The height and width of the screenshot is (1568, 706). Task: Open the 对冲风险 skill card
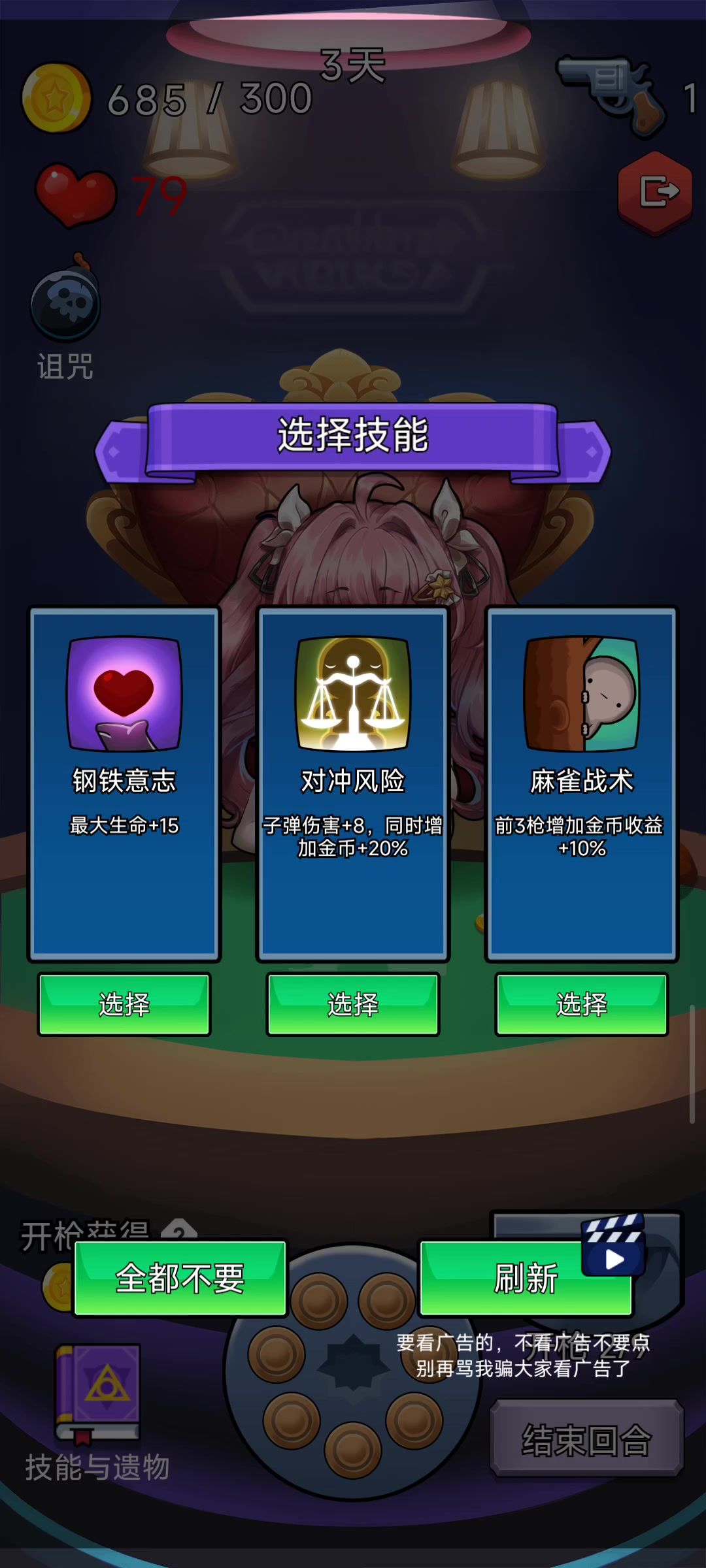pos(353,784)
